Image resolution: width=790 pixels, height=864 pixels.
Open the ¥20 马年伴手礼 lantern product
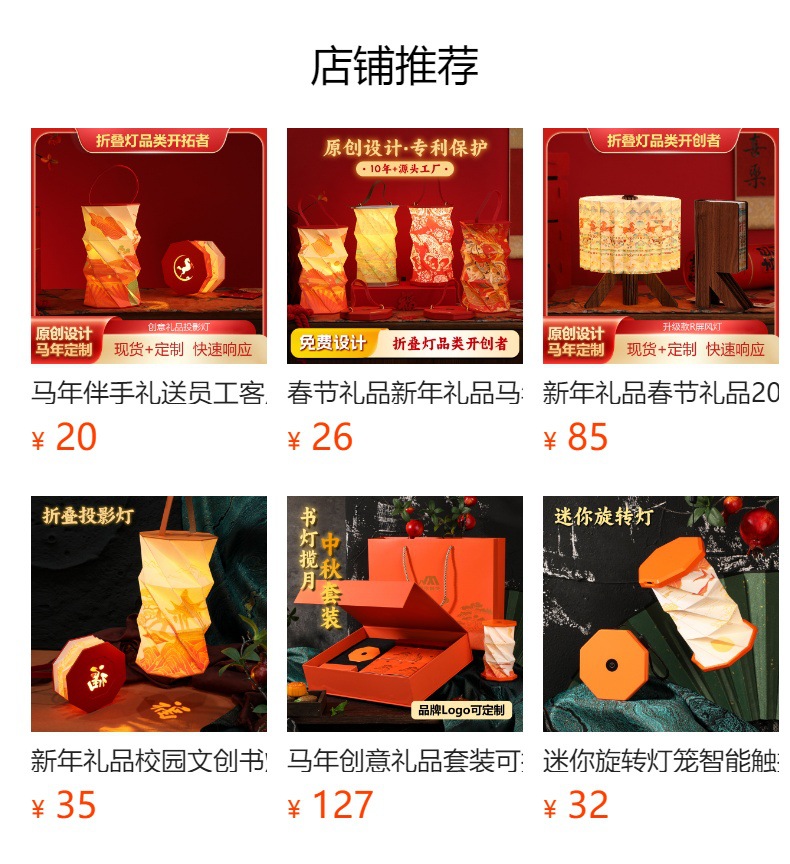pyautogui.click(x=149, y=246)
